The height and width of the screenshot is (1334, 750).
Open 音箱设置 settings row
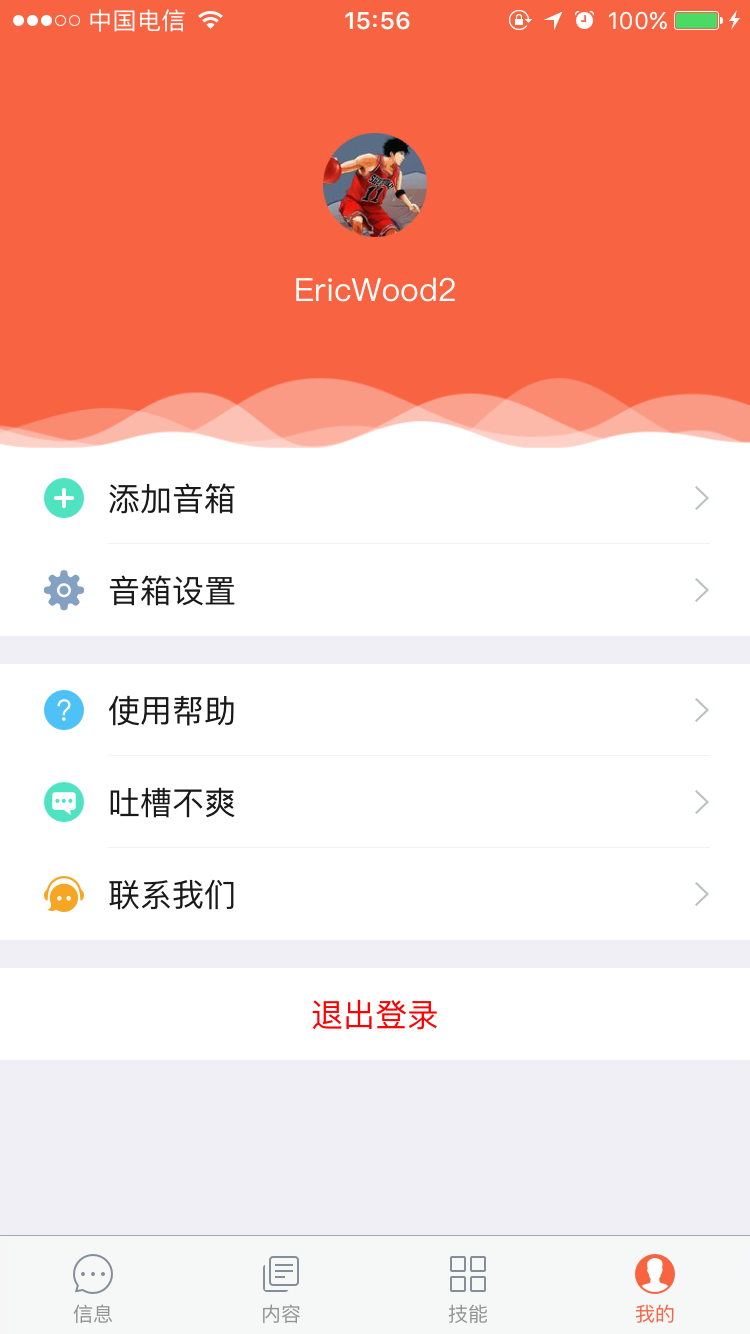375,591
